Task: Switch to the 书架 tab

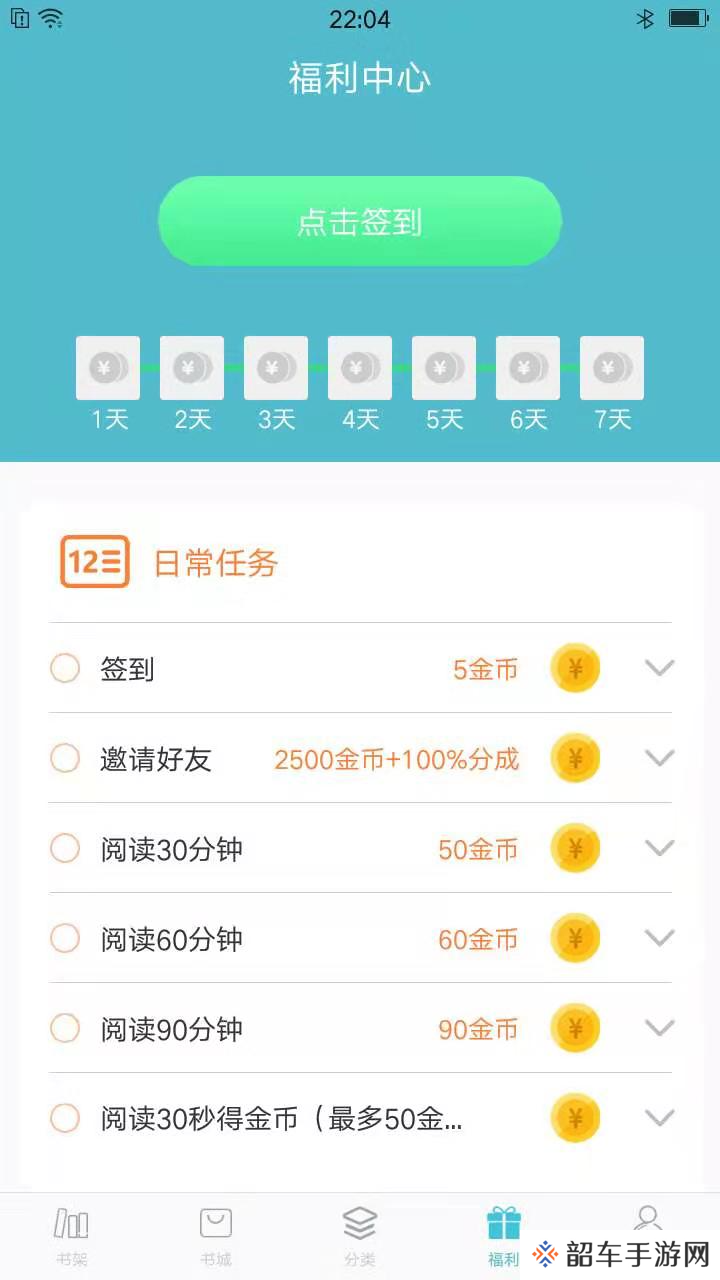Action: click(x=72, y=1236)
